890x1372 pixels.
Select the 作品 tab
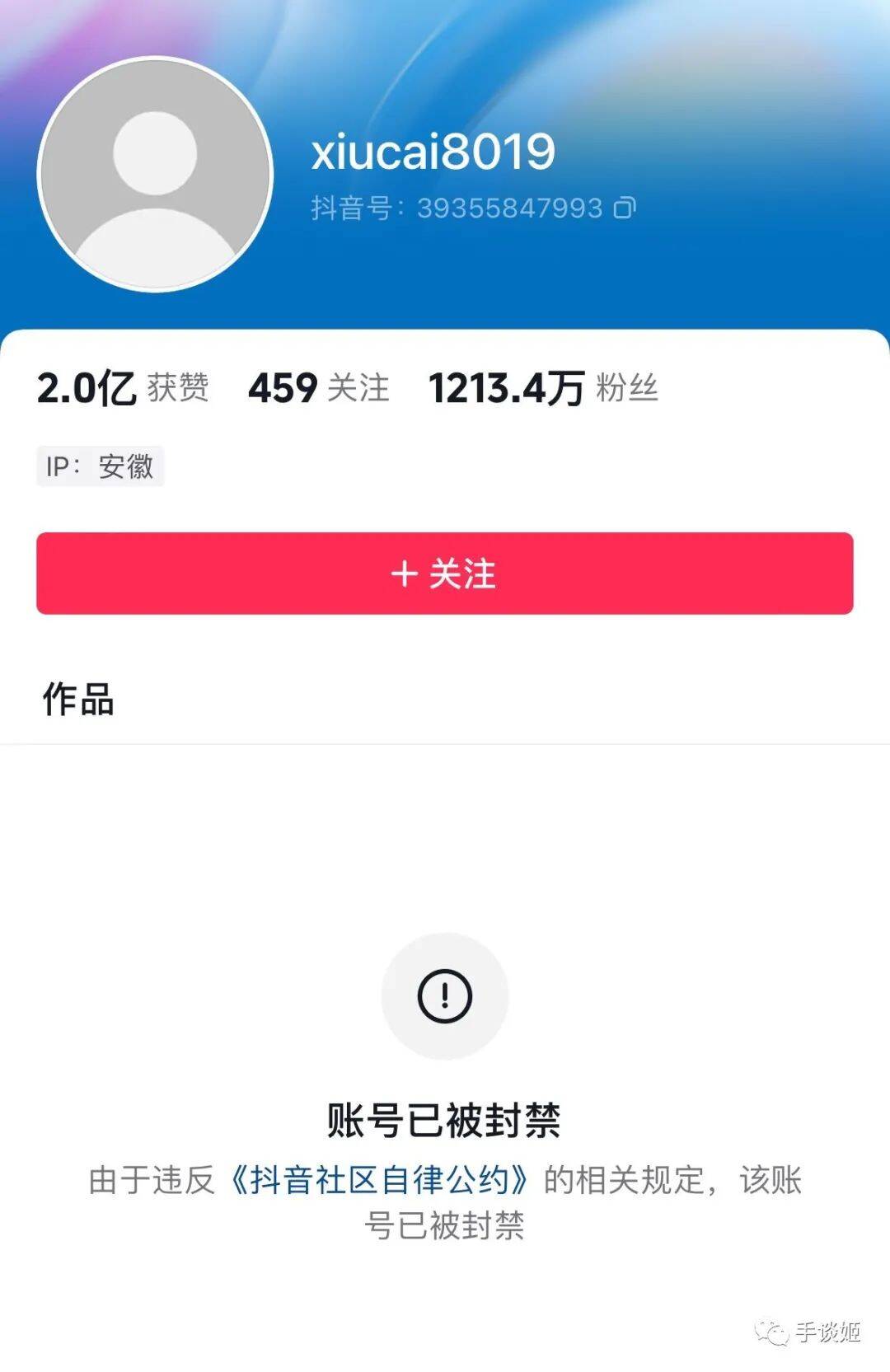pos(78,700)
